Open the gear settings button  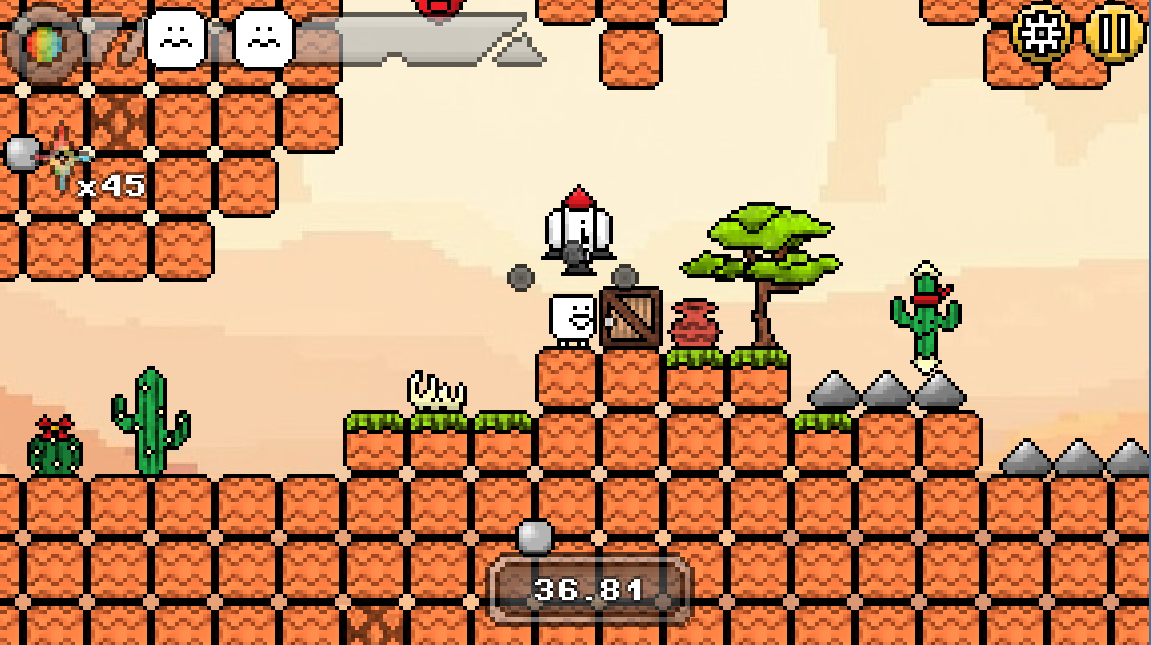tap(1041, 33)
